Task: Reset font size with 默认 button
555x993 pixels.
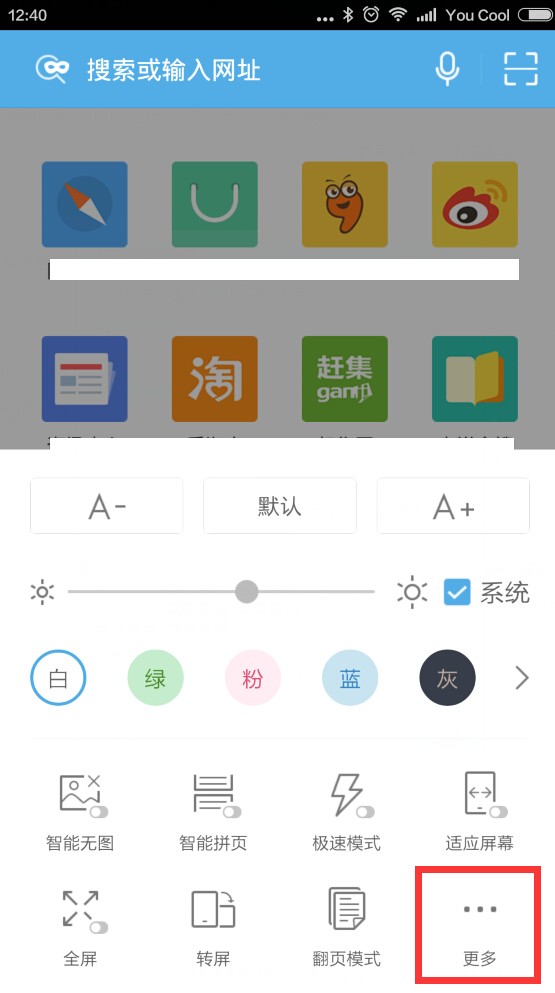Action: tap(279, 506)
